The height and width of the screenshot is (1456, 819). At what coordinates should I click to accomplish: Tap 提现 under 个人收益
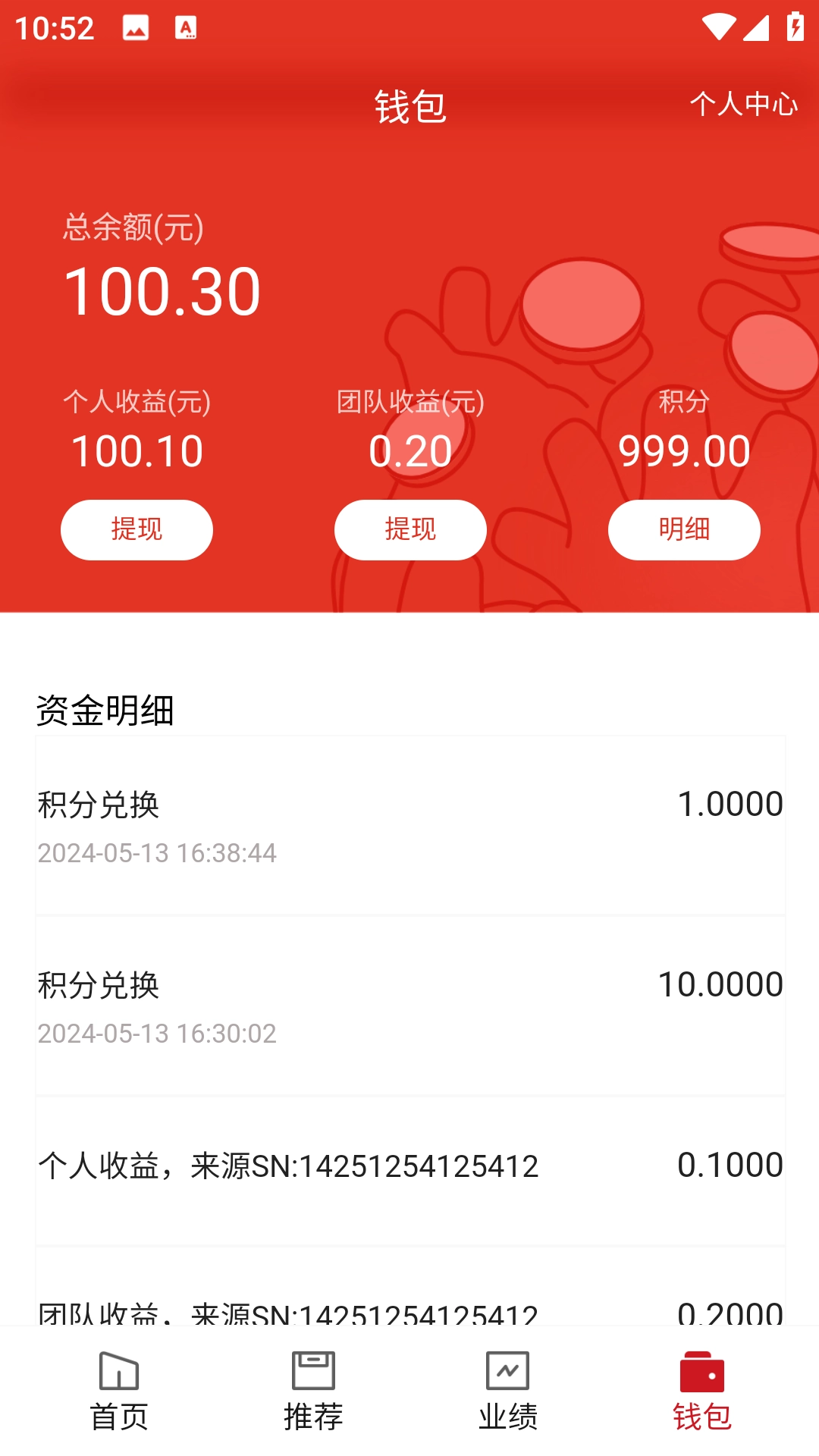[136, 529]
